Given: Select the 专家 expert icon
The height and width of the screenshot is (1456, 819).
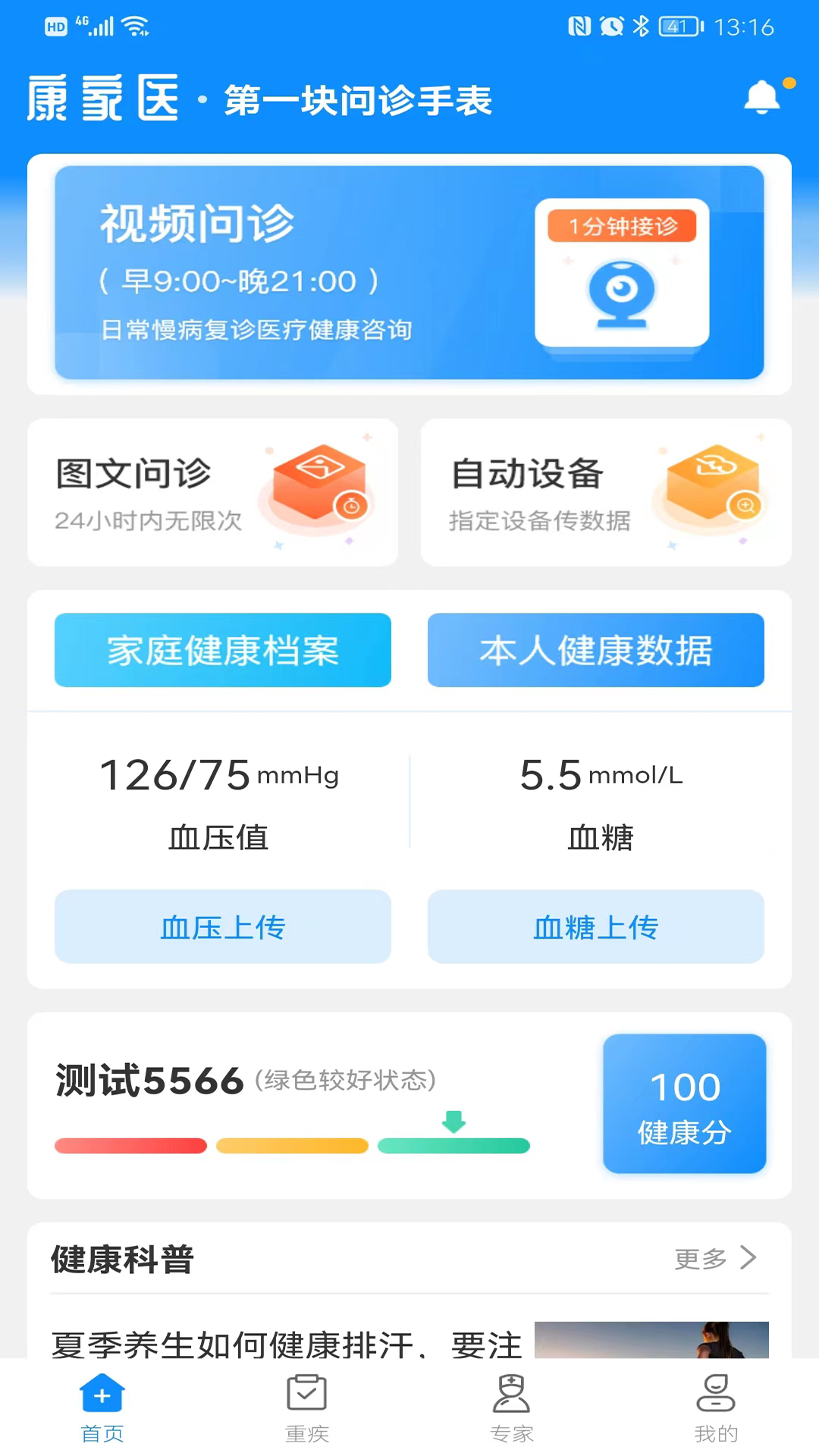Looking at the screenshot, I should 510,1392.
